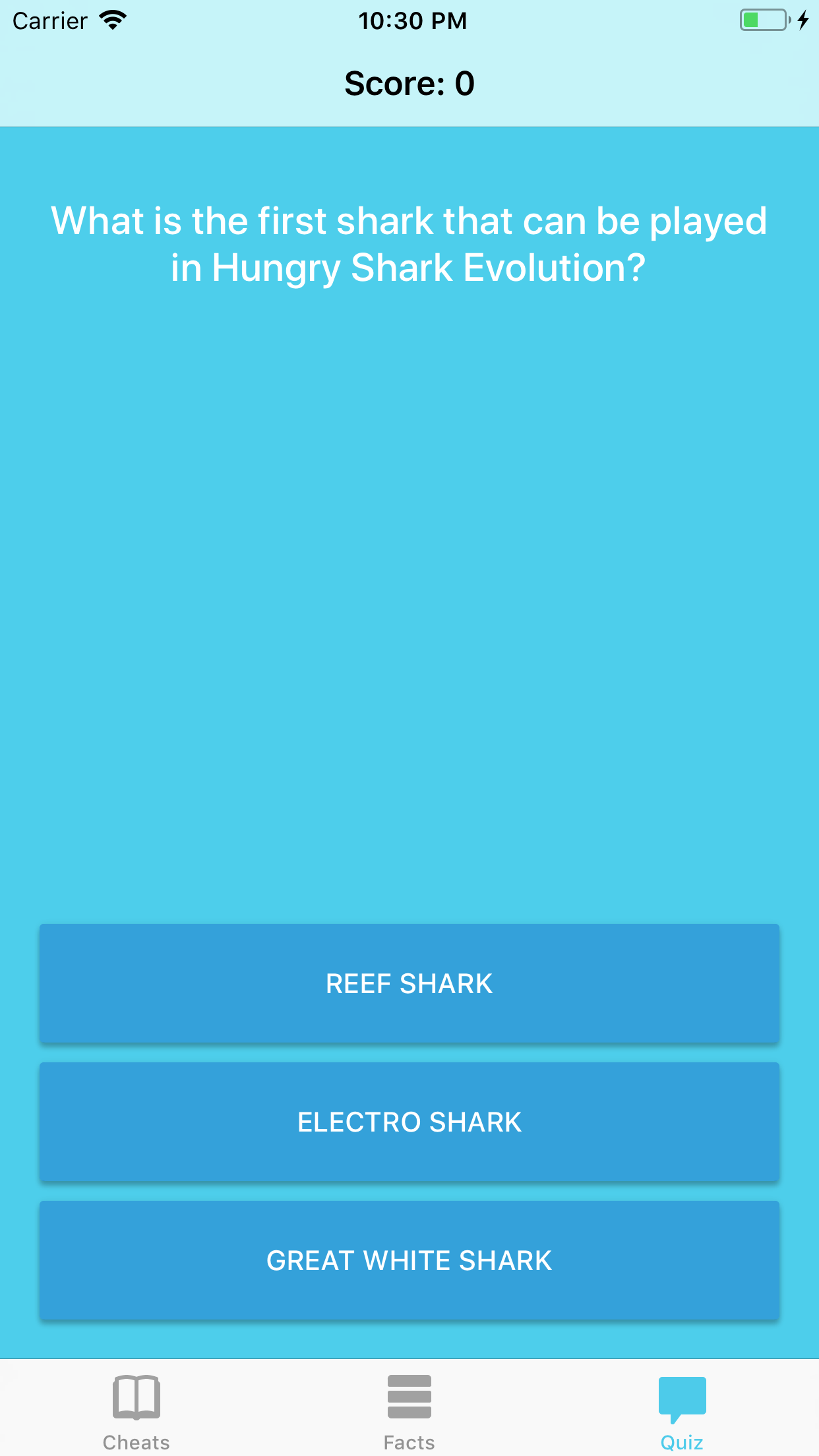819x1456 pixels.
Task: Answer with REEF SHARK
Action: (409, 983)
